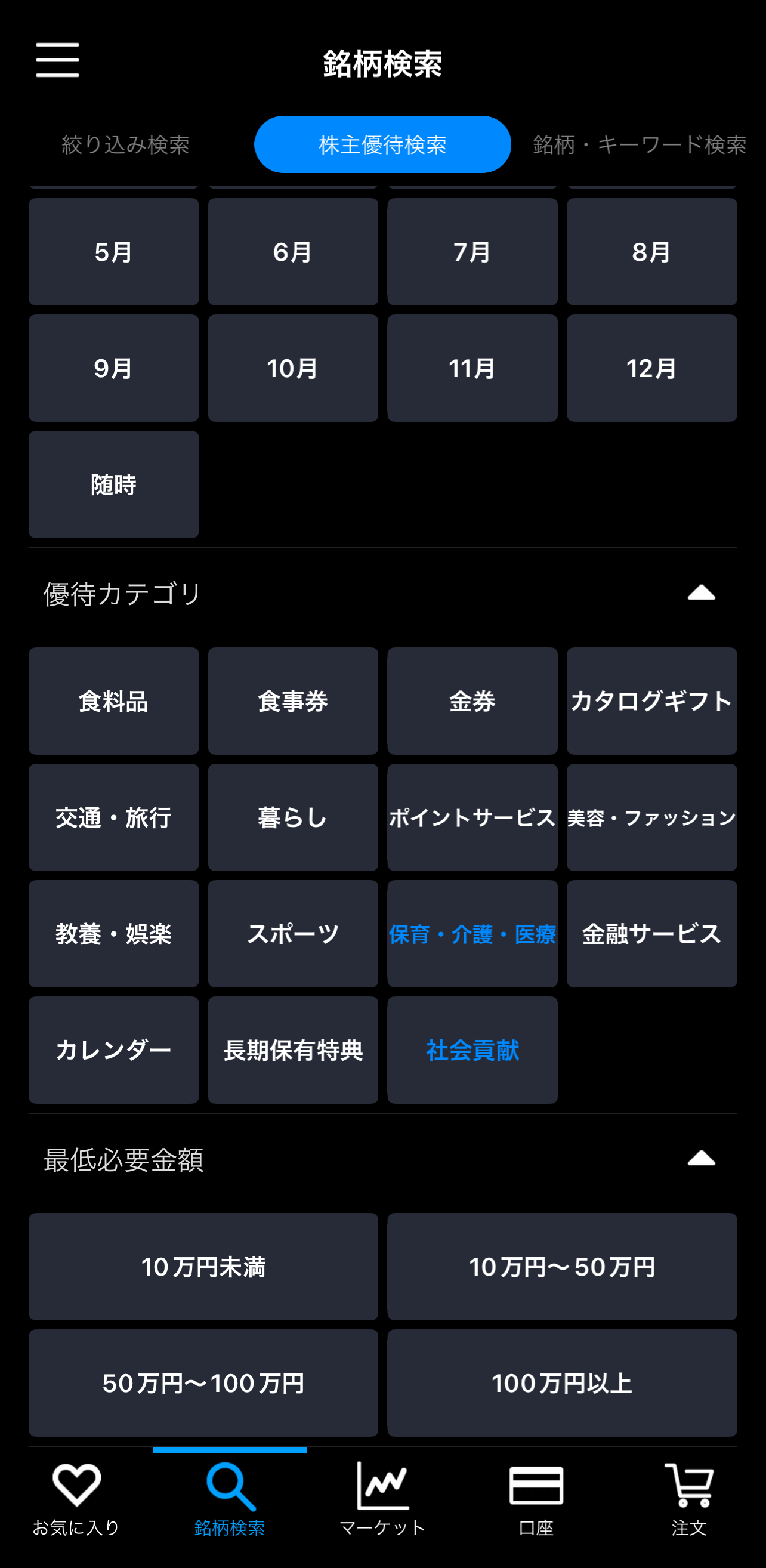Open the お気に入り favorites tab
The height and width of the screenshot is (1568, 766).
pos(76,1499)
